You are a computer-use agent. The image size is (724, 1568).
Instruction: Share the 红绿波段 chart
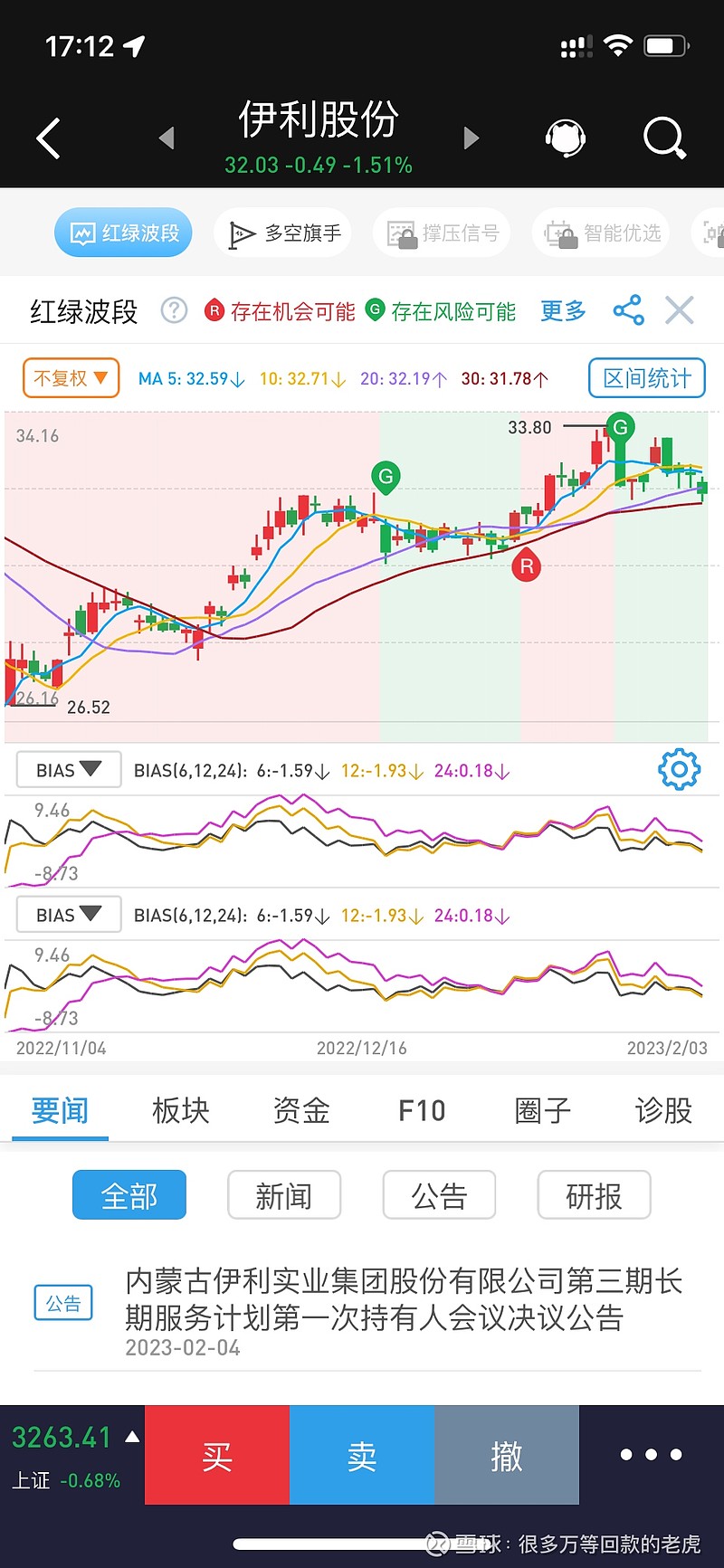coord(628,310)
